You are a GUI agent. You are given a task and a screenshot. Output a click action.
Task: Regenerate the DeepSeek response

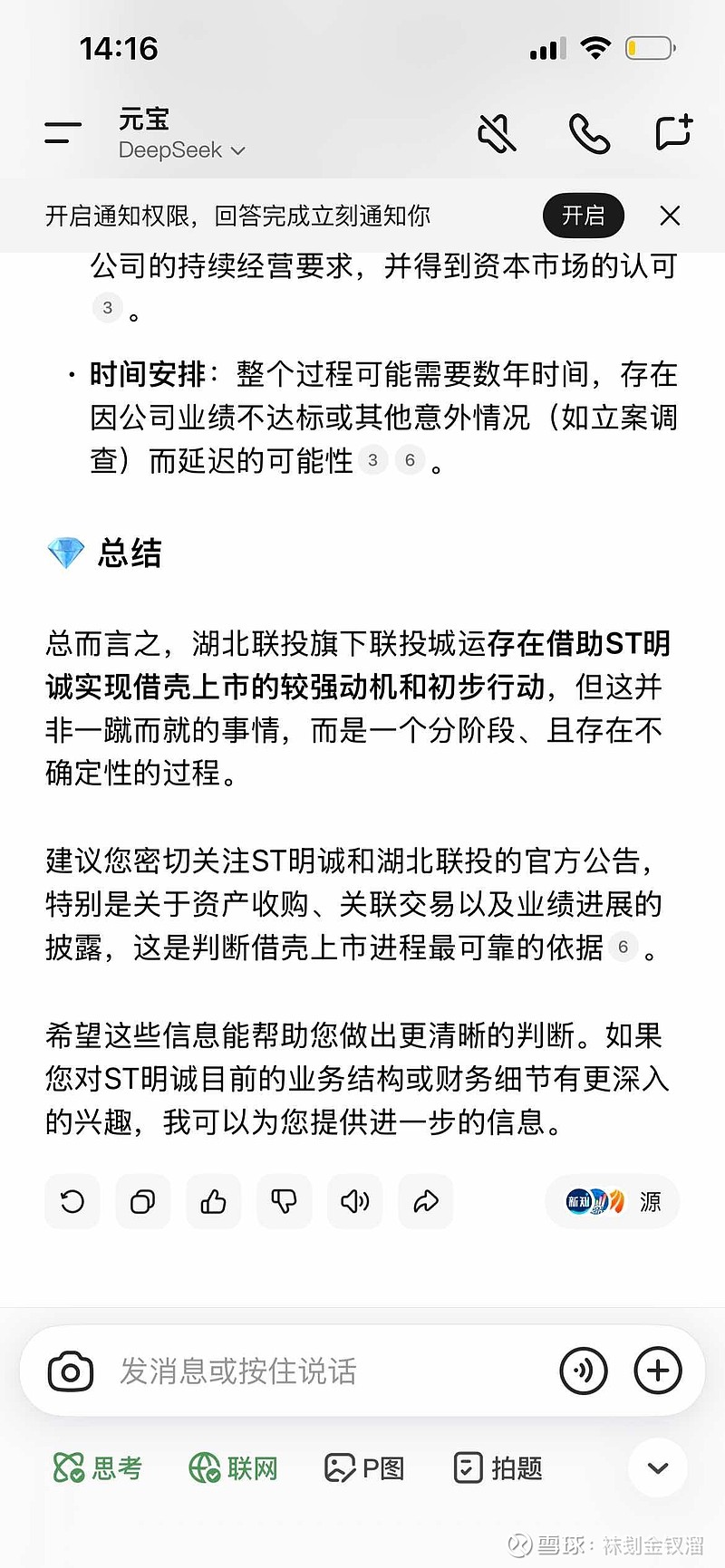(72, 1201)
